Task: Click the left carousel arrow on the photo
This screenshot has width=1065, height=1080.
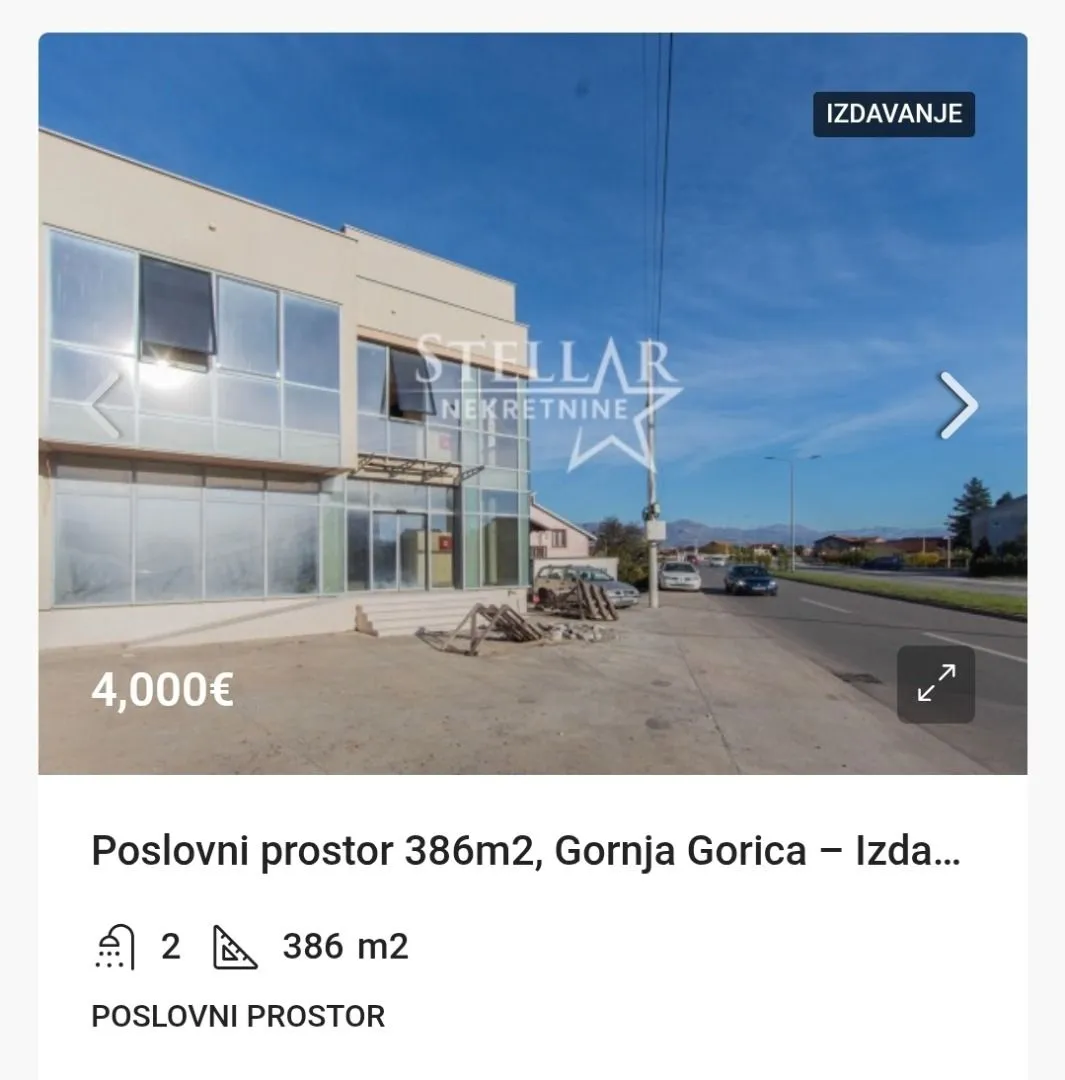Action: (x=103, y=405)
